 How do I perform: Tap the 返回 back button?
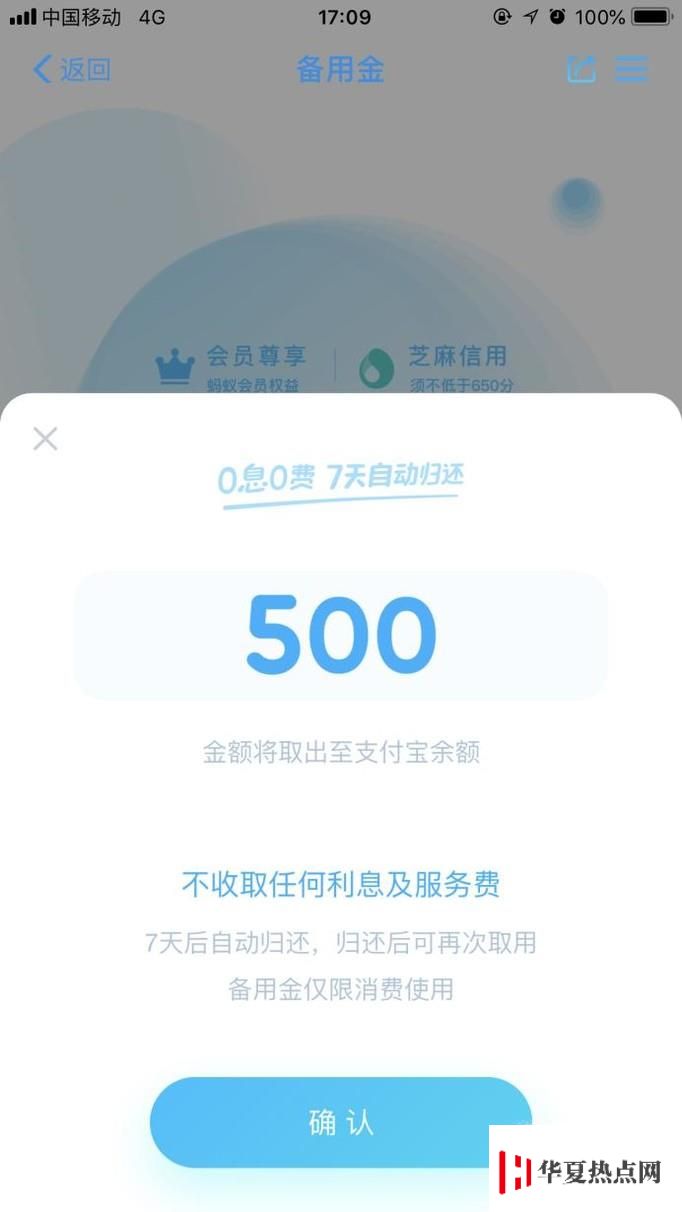[x=71, y=69]
